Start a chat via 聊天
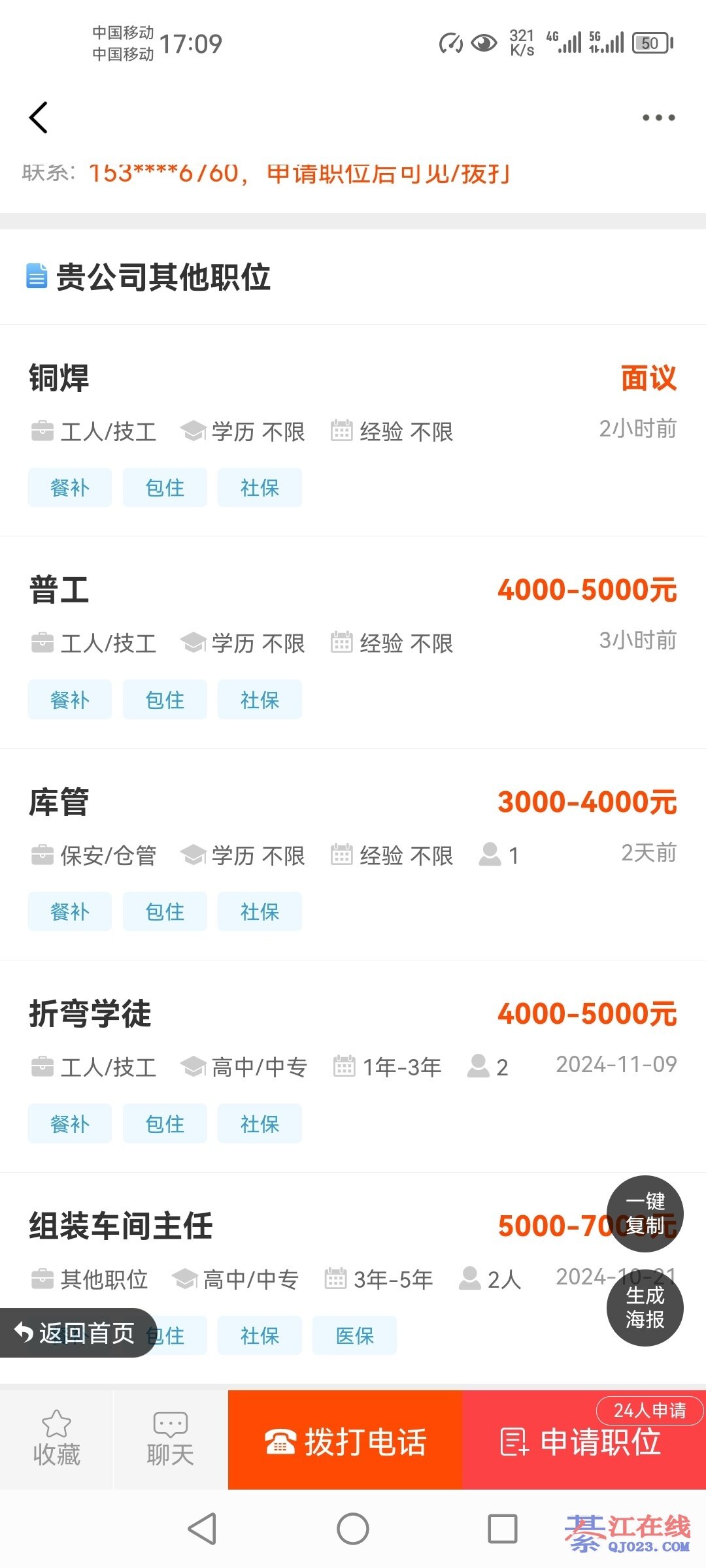The width and height of the screenshot is (706, 1568). tap(170, 1440)
